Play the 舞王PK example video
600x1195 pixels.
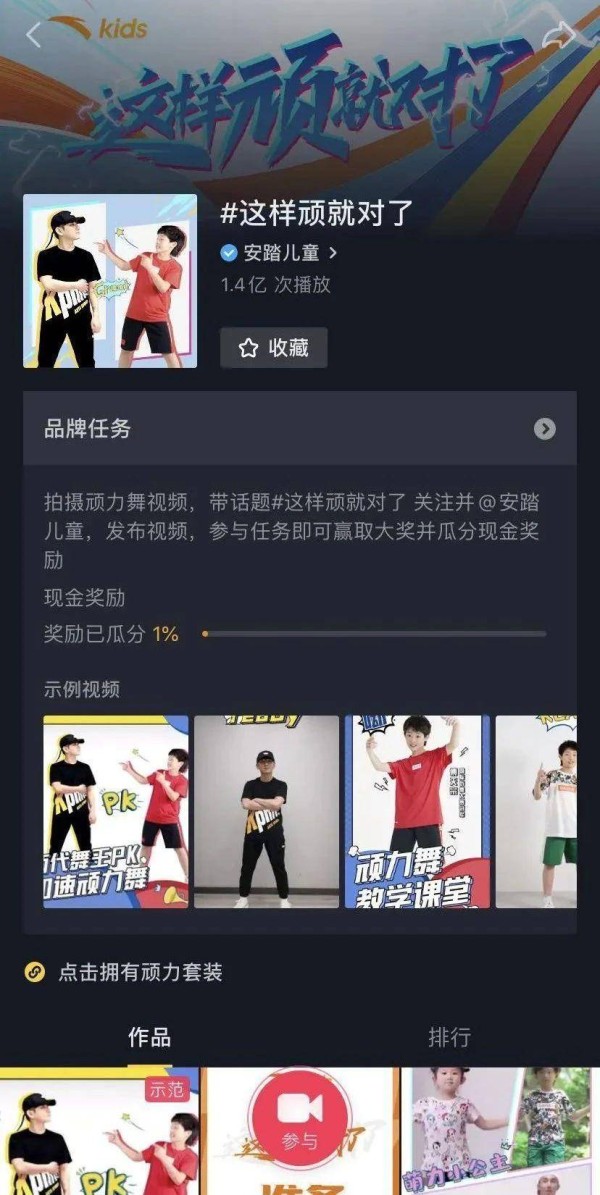(x=115, y=811)
